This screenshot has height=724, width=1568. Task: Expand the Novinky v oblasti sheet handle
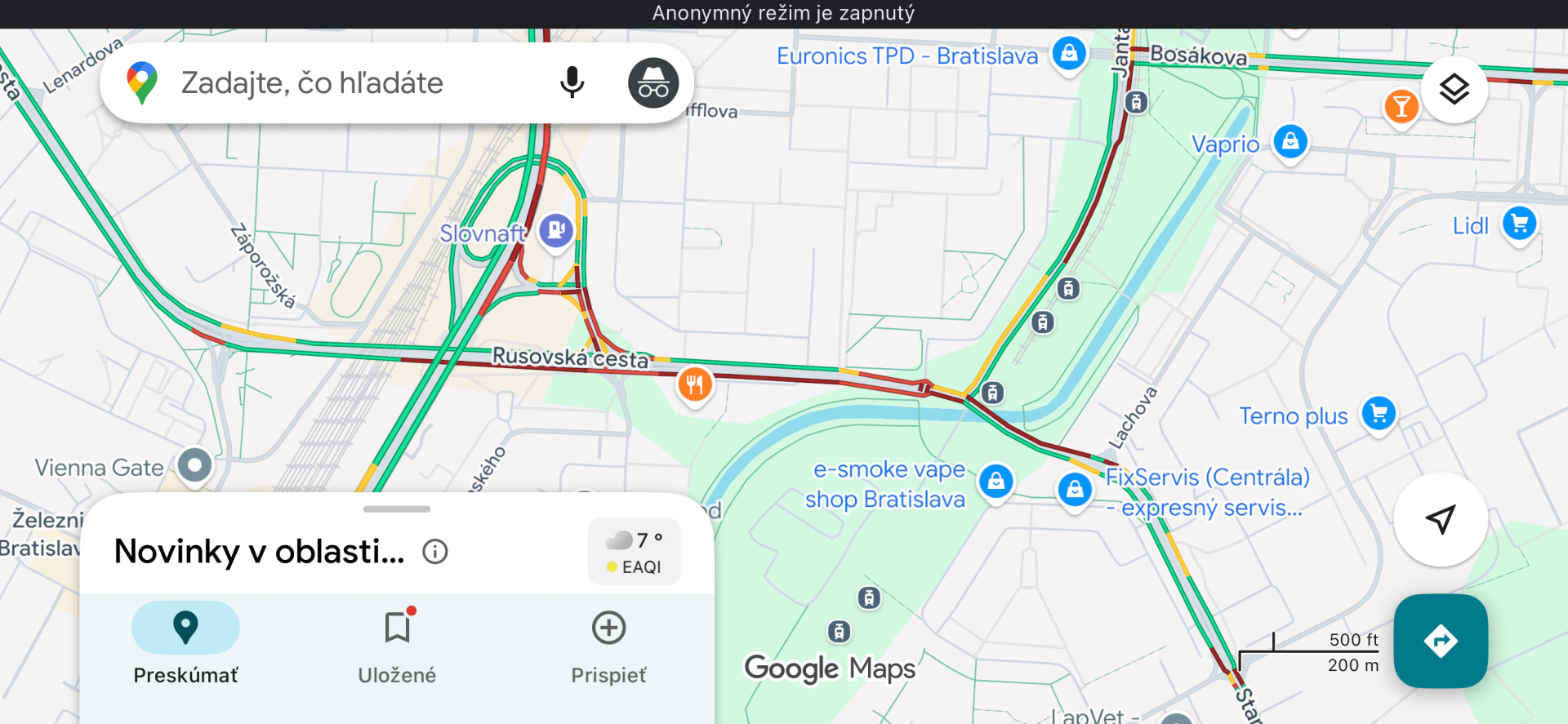tap(397, 509)
